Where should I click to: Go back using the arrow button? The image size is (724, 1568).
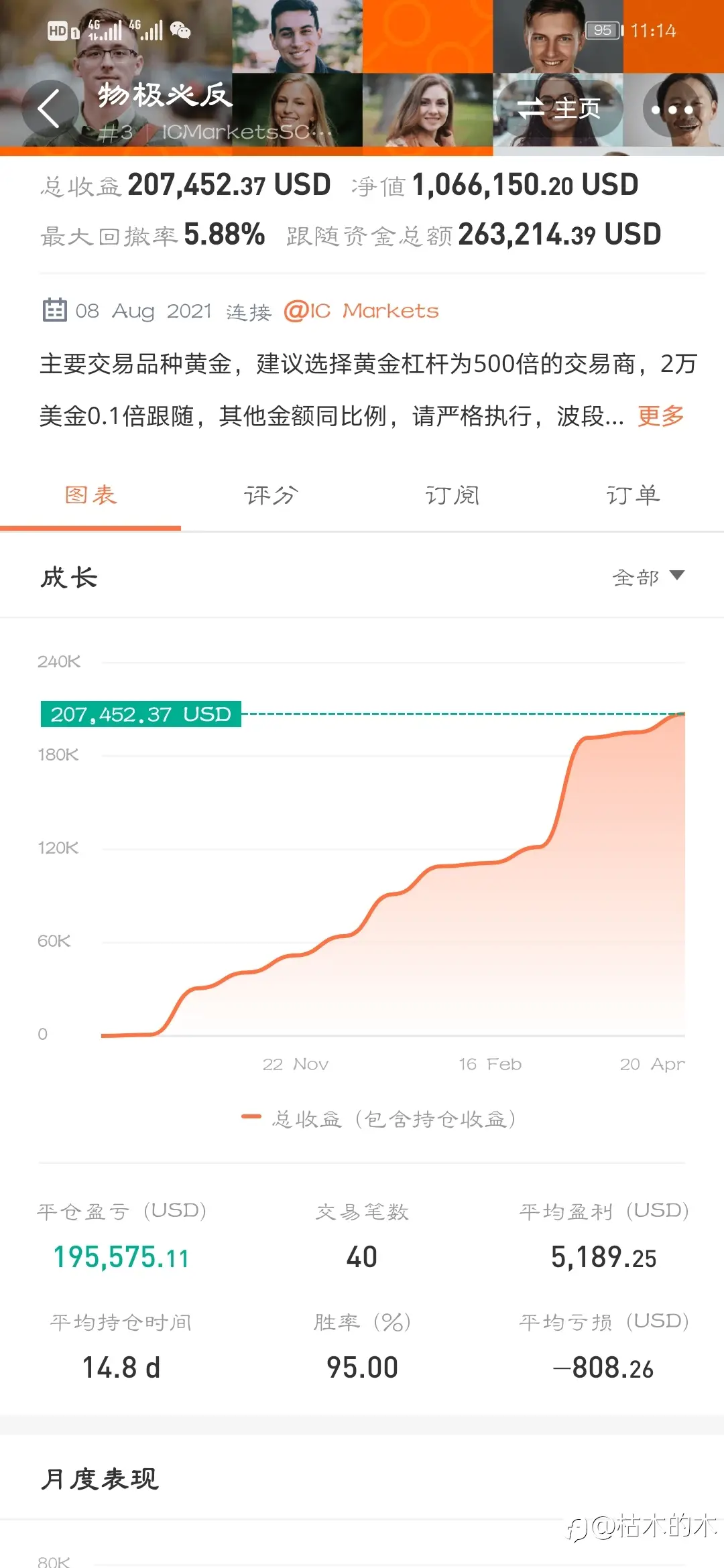pos(50,109)
